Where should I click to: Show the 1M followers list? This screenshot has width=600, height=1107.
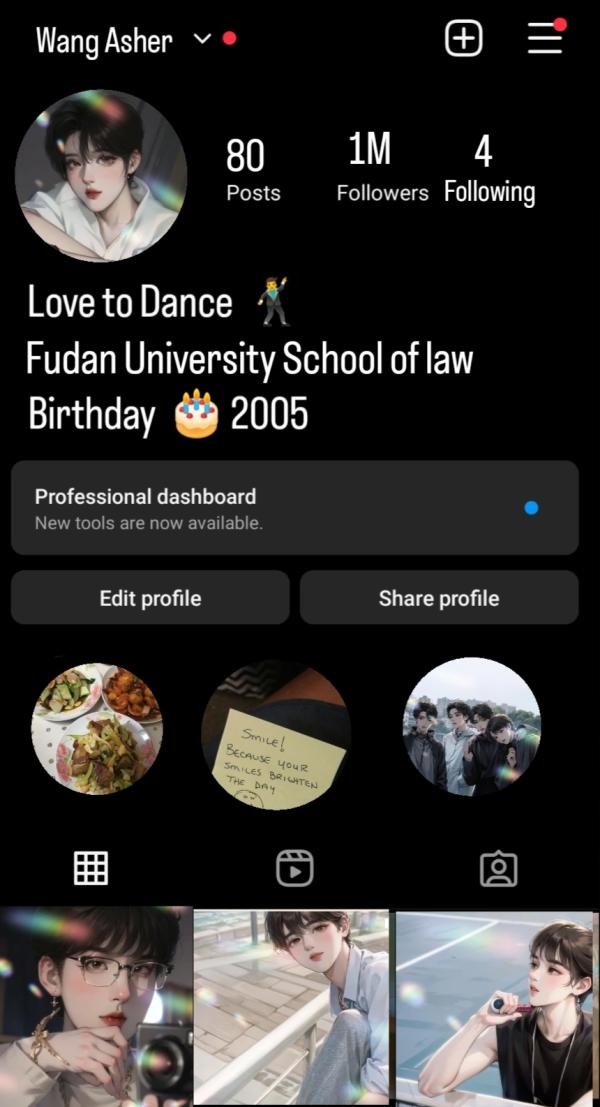381,168
